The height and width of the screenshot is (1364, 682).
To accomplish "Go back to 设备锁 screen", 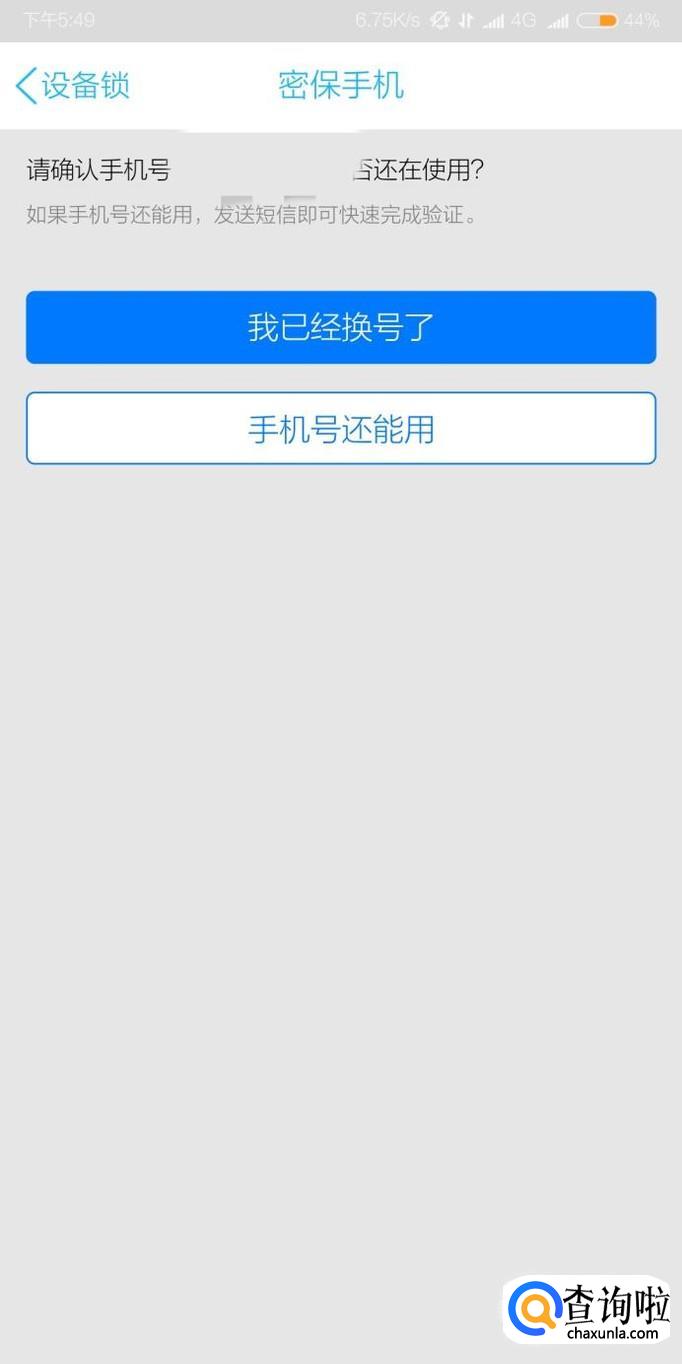I will [72, 86].
